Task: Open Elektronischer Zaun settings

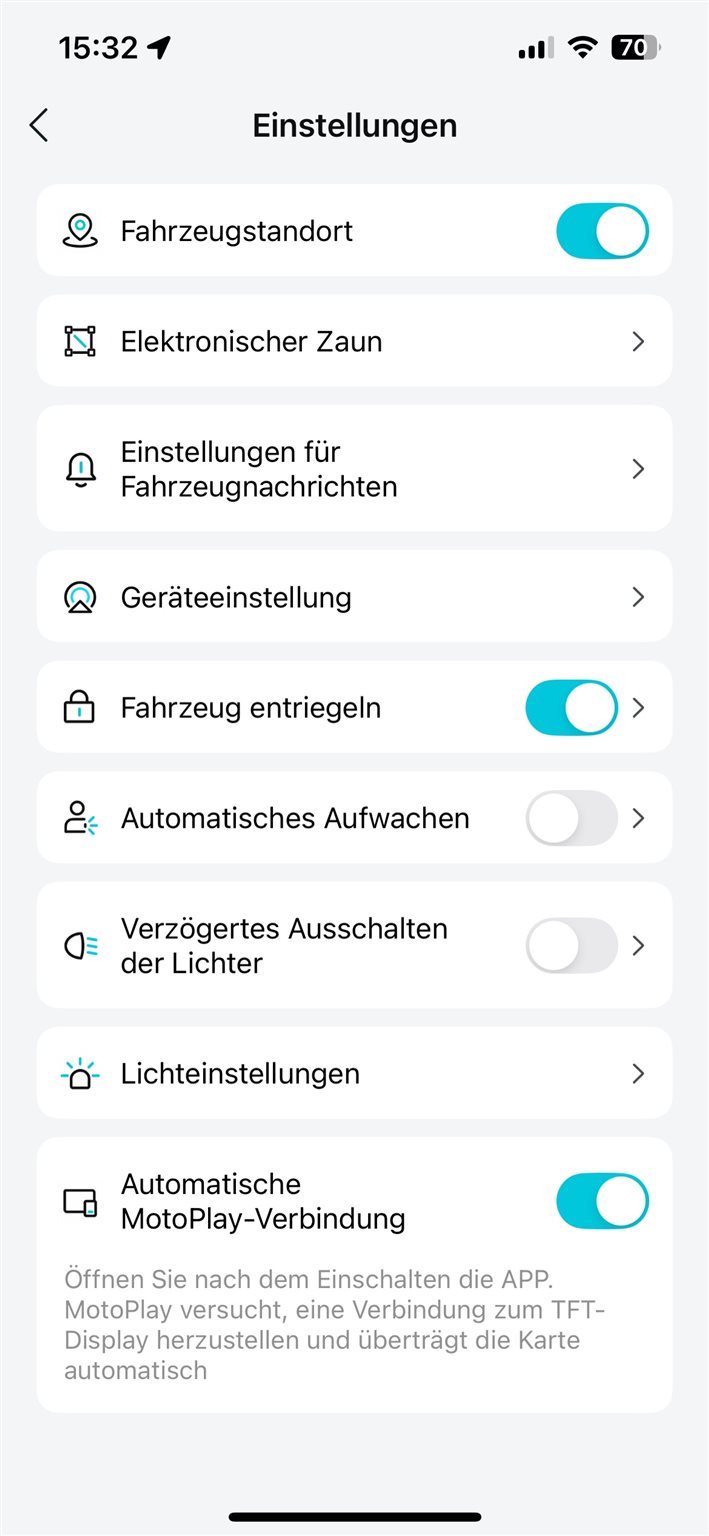Action: (x=354, y=341)
